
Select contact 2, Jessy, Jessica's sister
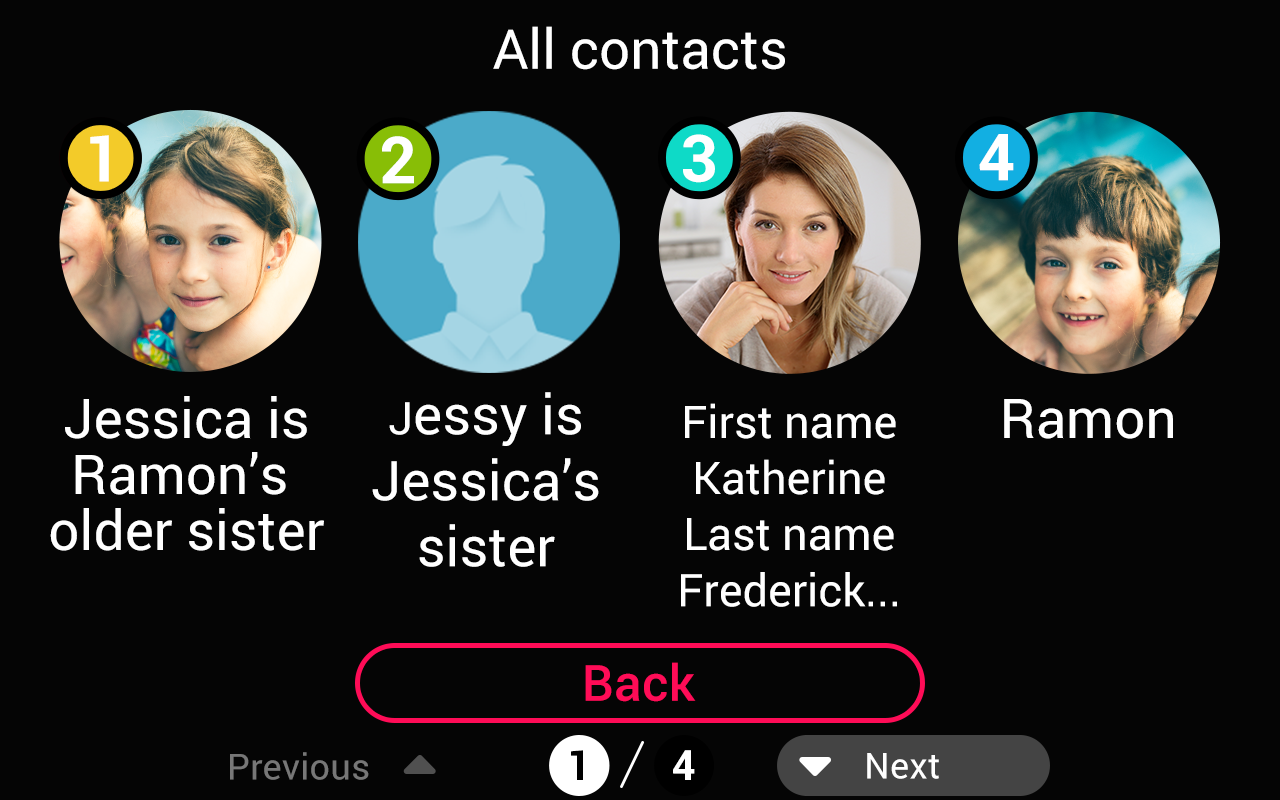(x=489, y=242)
